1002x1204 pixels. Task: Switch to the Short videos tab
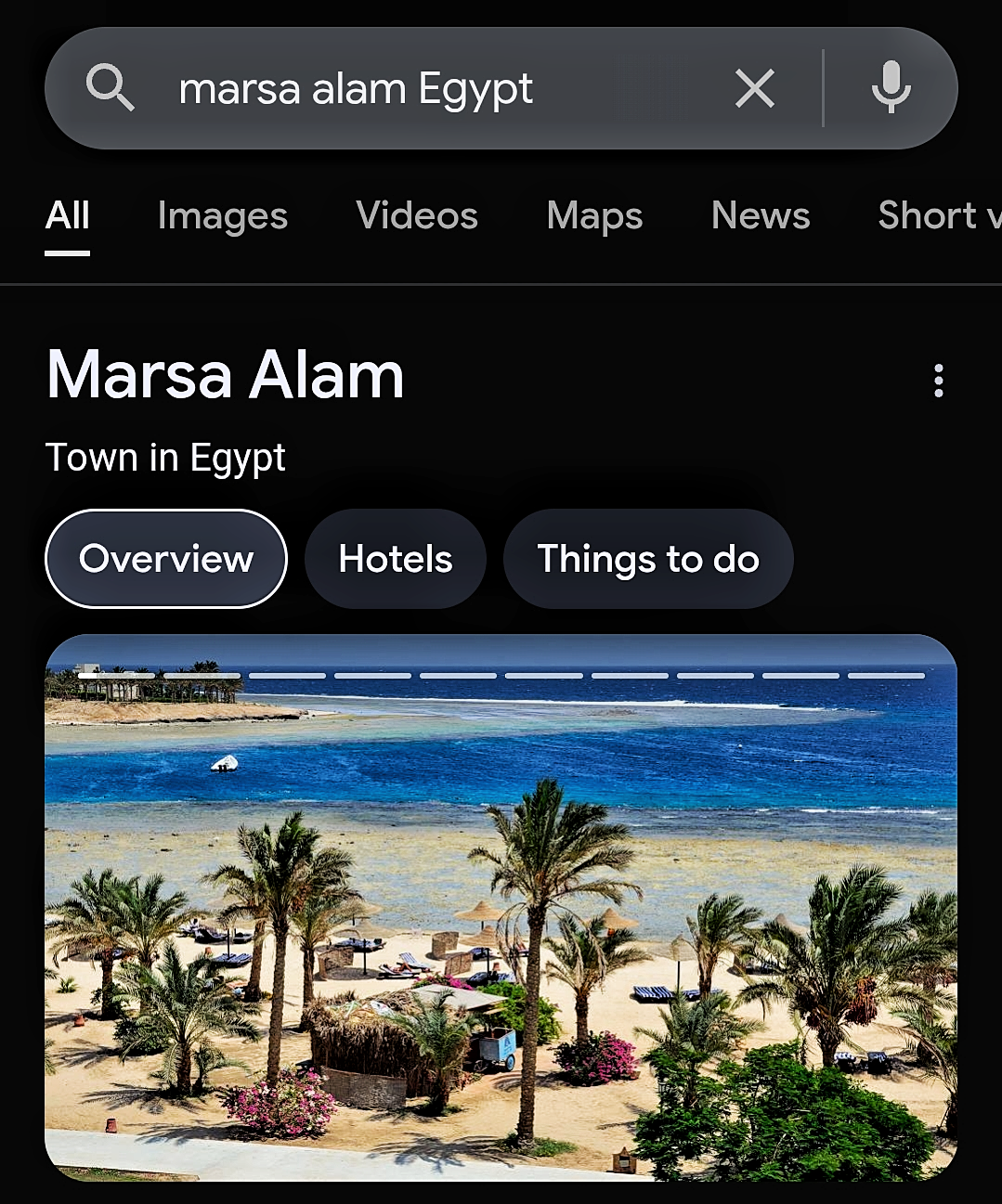(938, 215)
